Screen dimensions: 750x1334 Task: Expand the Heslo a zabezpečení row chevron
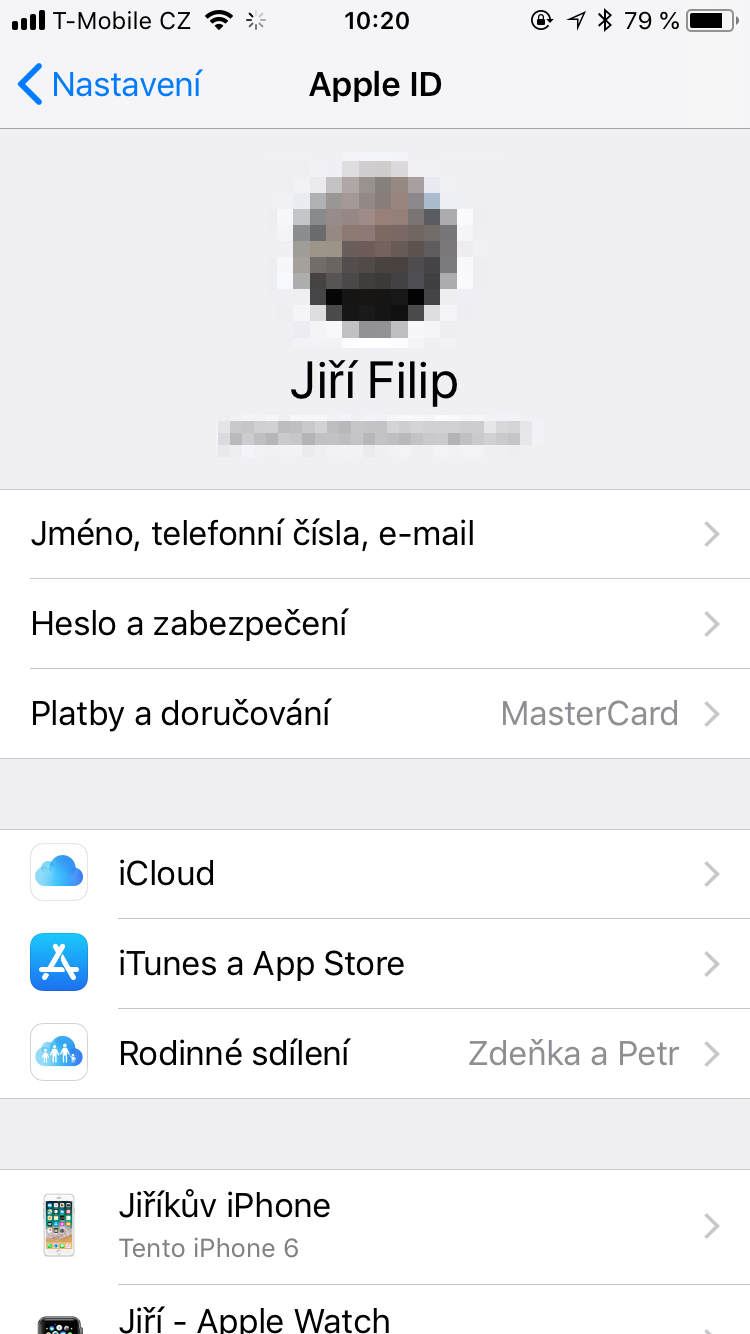711,624
